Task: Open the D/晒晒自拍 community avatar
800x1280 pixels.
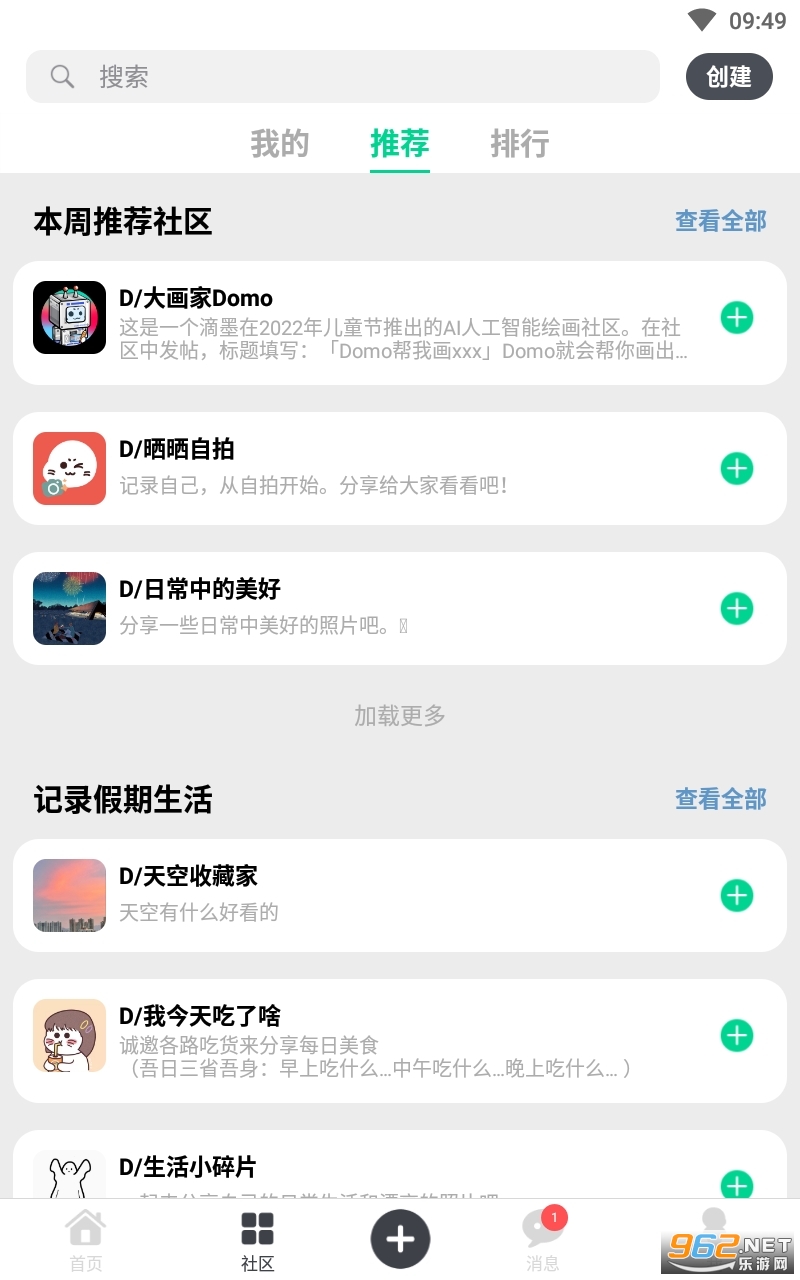Action: (x=69, y=468)
